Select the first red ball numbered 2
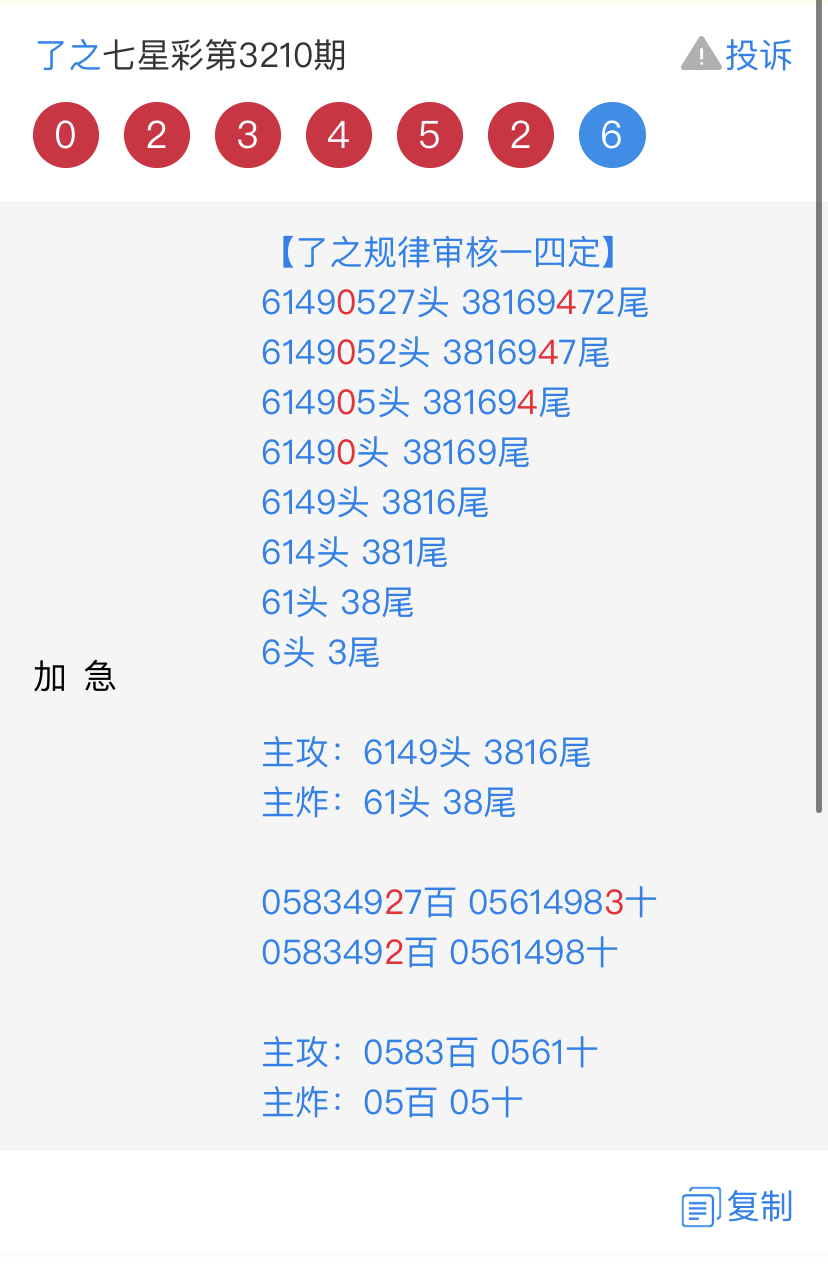Image resolution: width=828 pixels, height=1283 pixels. [157, 134]
